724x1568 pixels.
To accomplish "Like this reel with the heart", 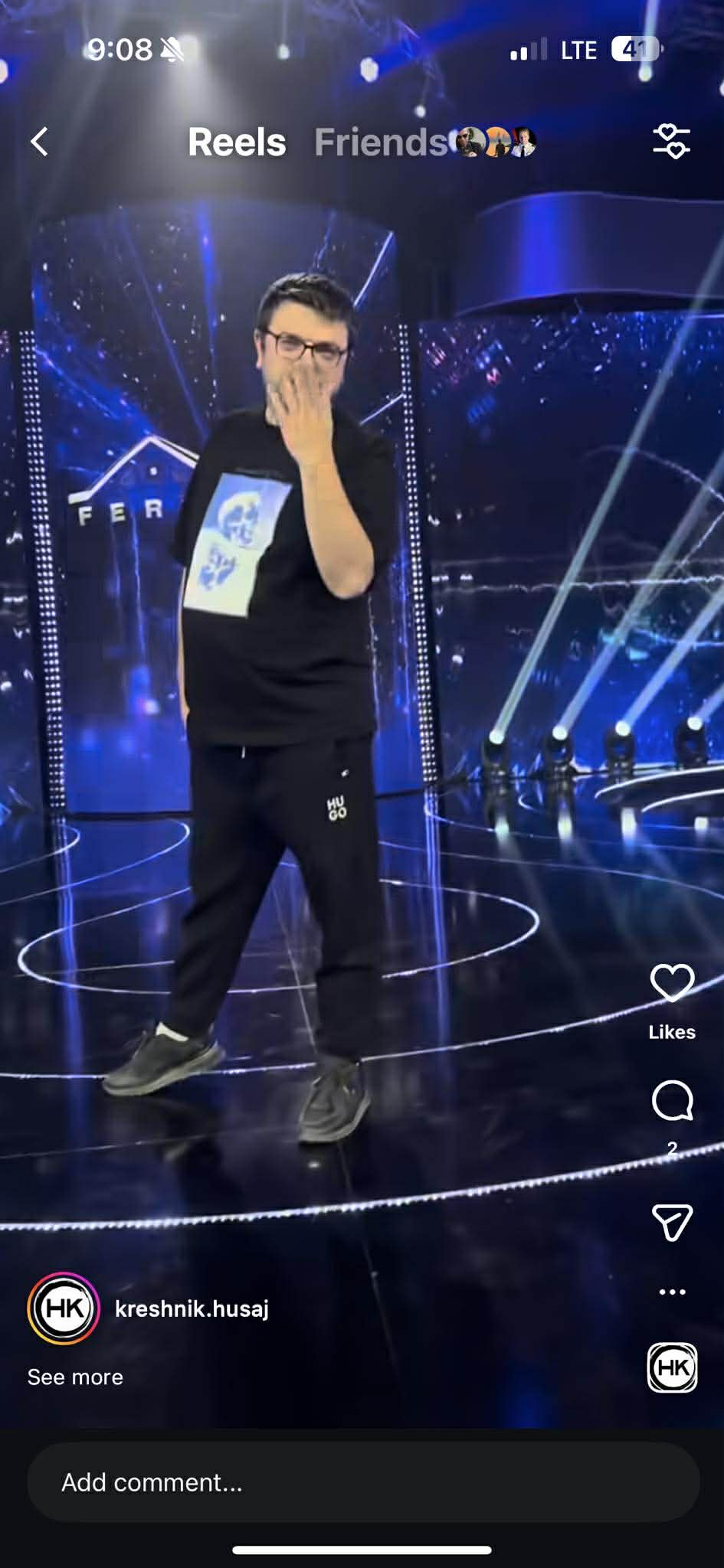I will coord(672,983).
